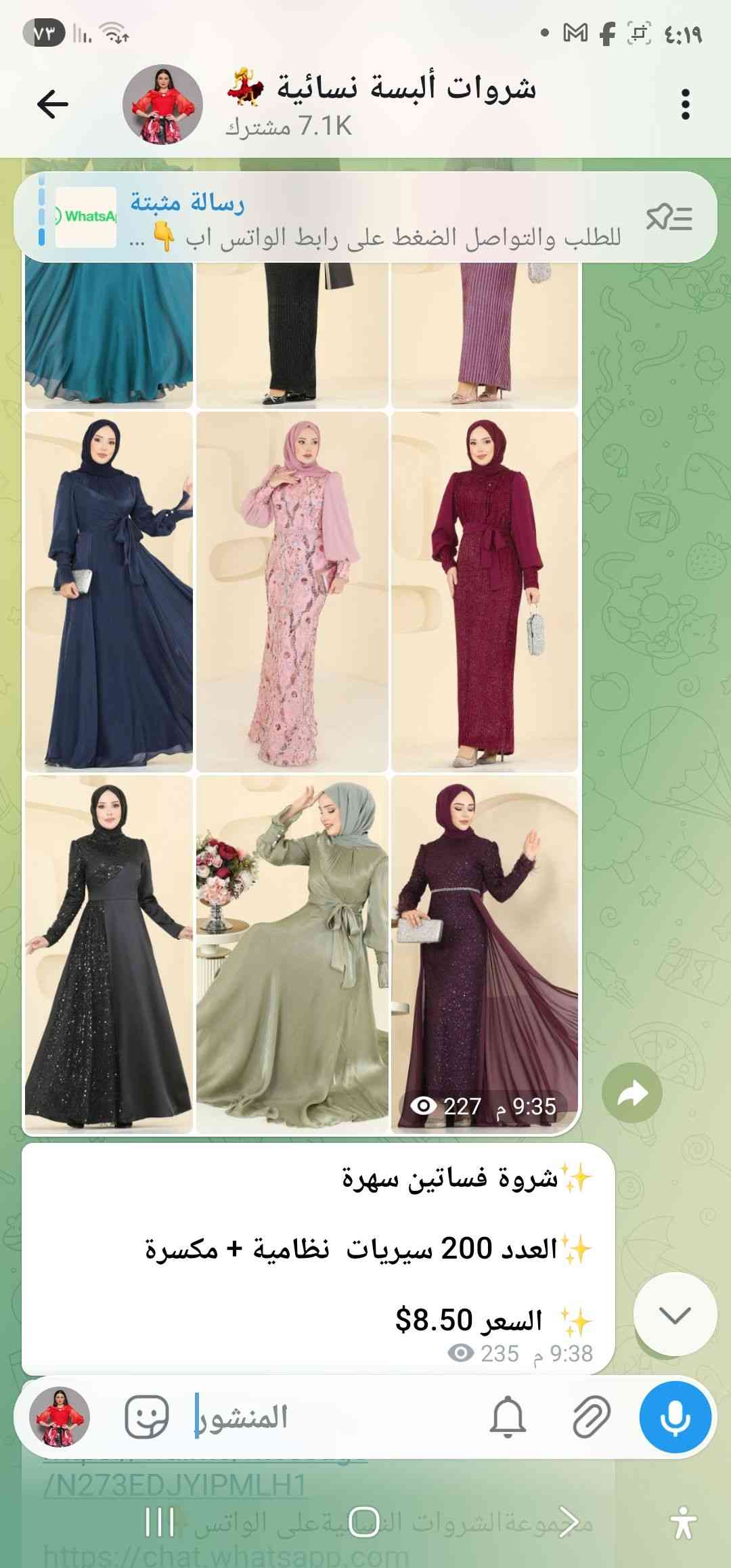Viewport: 731px width, 1568px height.
Task: Open the teal dress photo
Action: (x=109, y=332)
